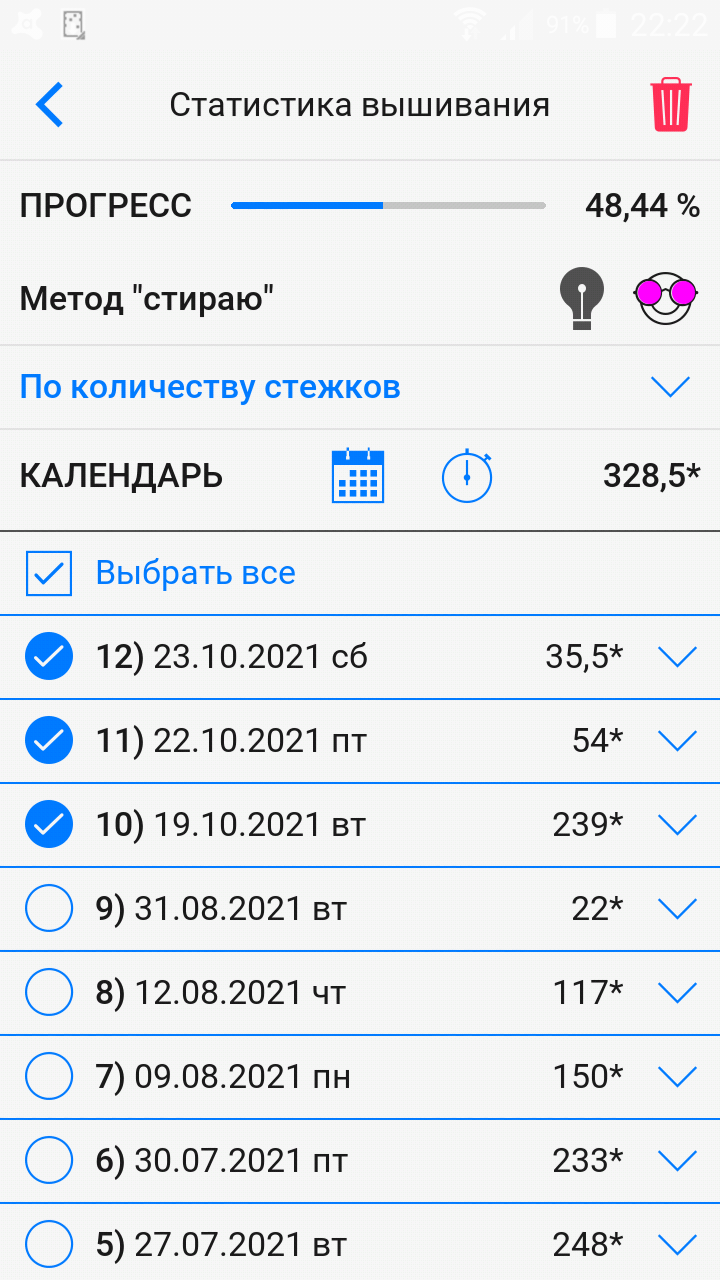
Task: Open the stopwatch timer icon
Action: [467, 476]
